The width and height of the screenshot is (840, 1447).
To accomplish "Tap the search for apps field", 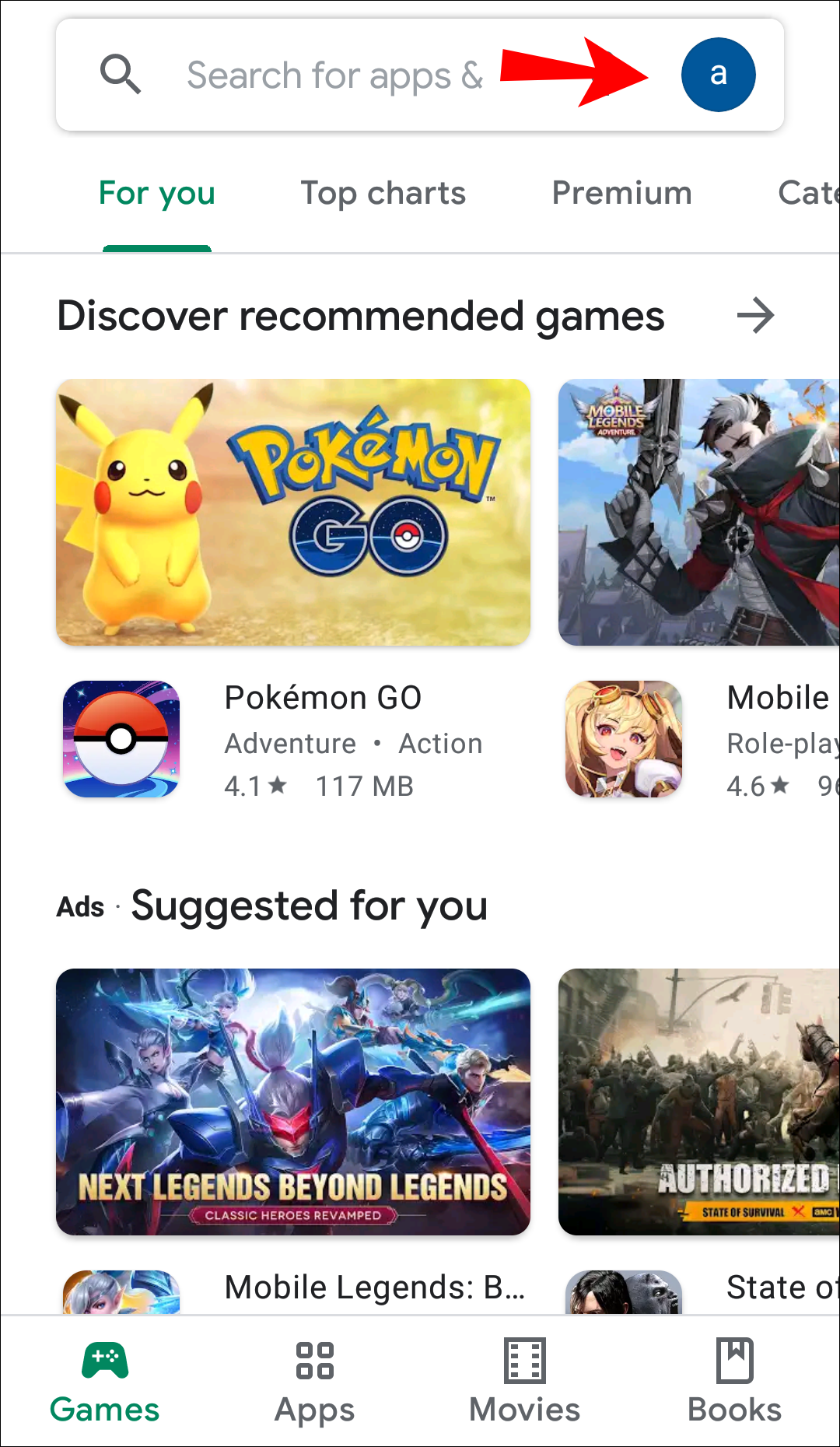I will click(x=334, y=75).
